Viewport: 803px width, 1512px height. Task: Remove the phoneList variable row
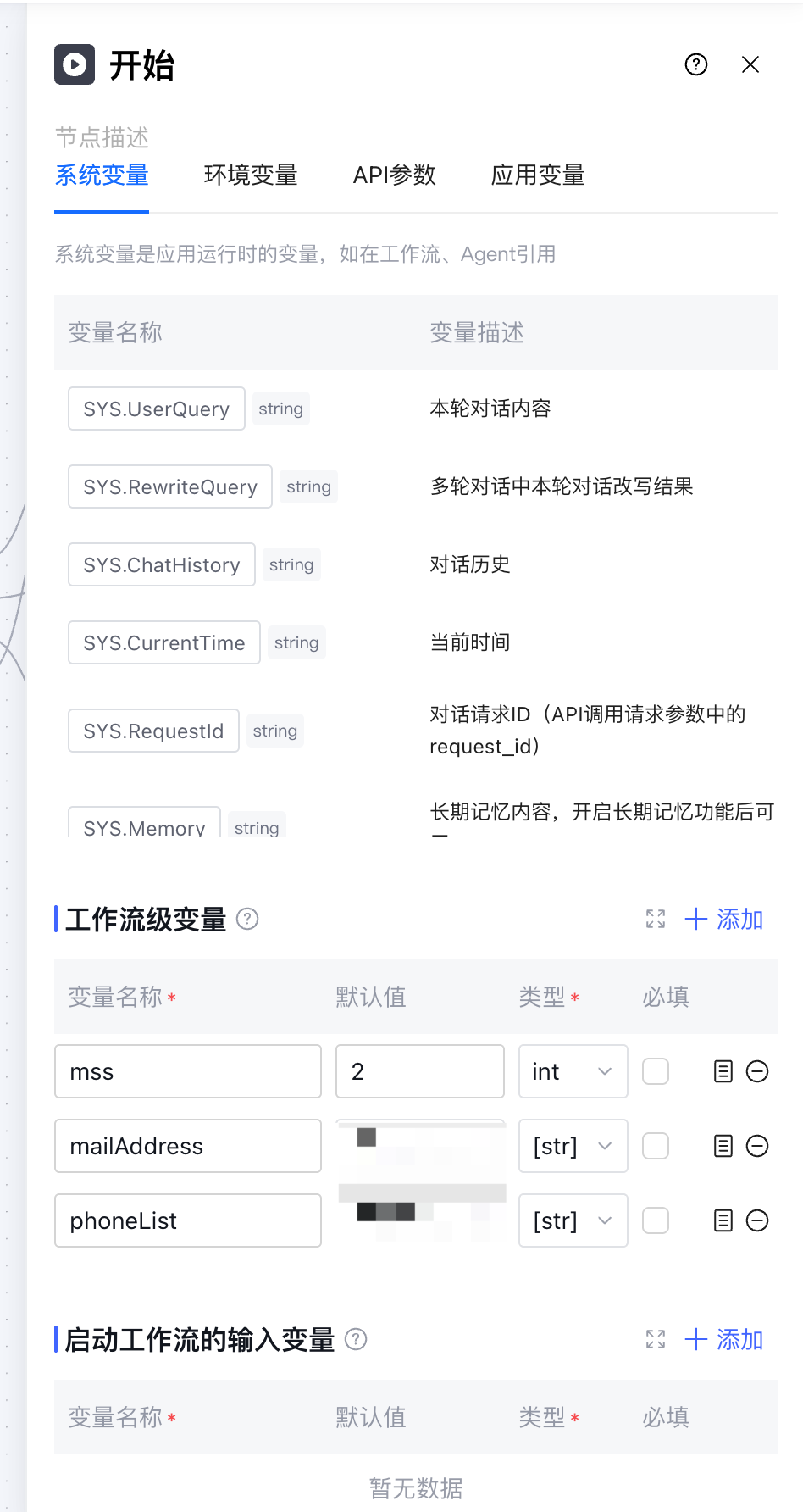click(x=757, y=1221)
